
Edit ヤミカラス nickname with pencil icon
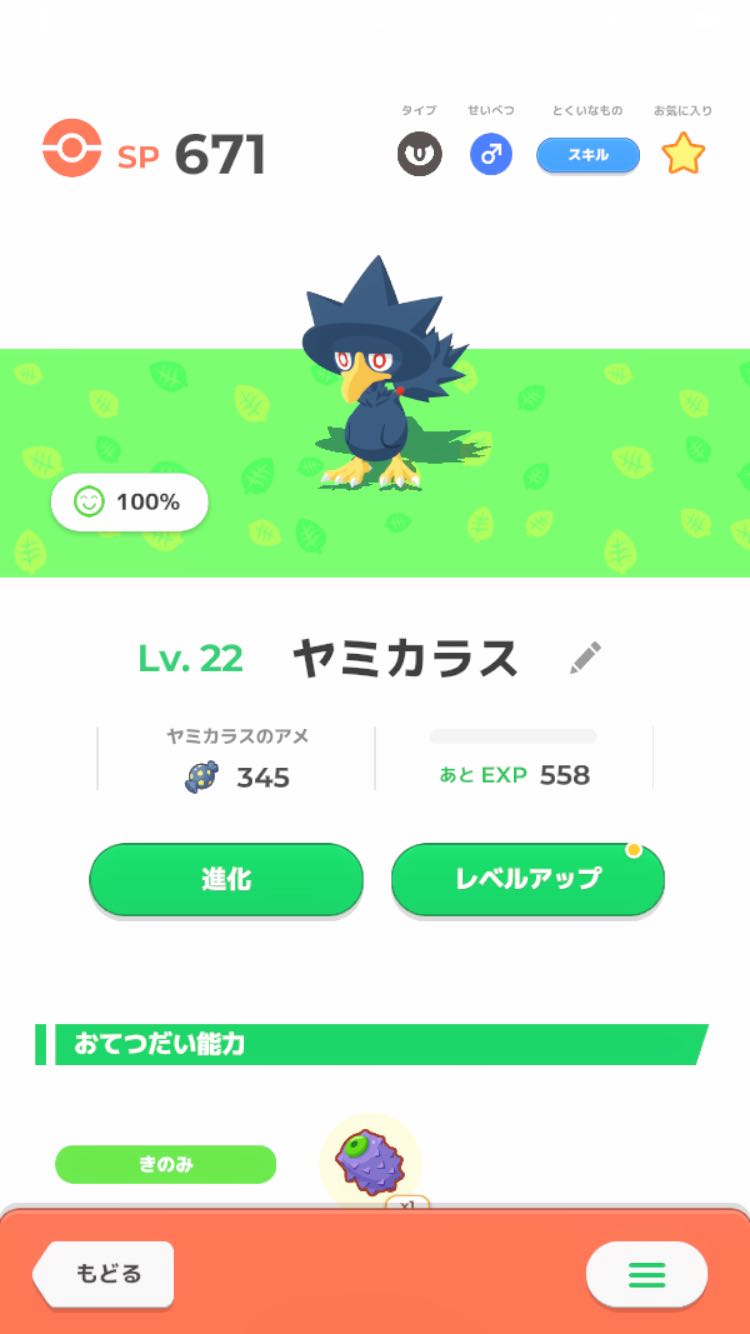[585, 657]
